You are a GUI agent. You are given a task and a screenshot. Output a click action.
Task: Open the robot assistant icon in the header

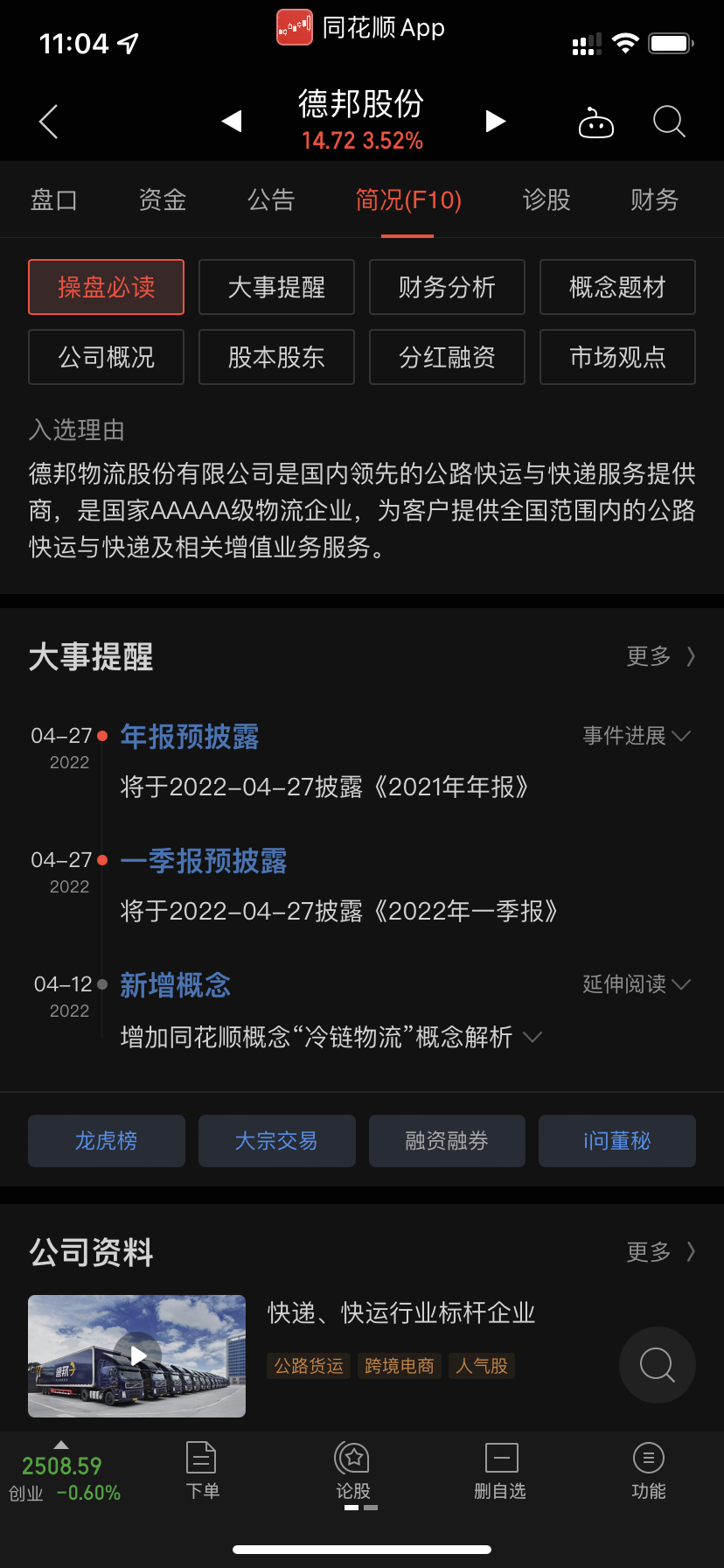tap(595, 122)
